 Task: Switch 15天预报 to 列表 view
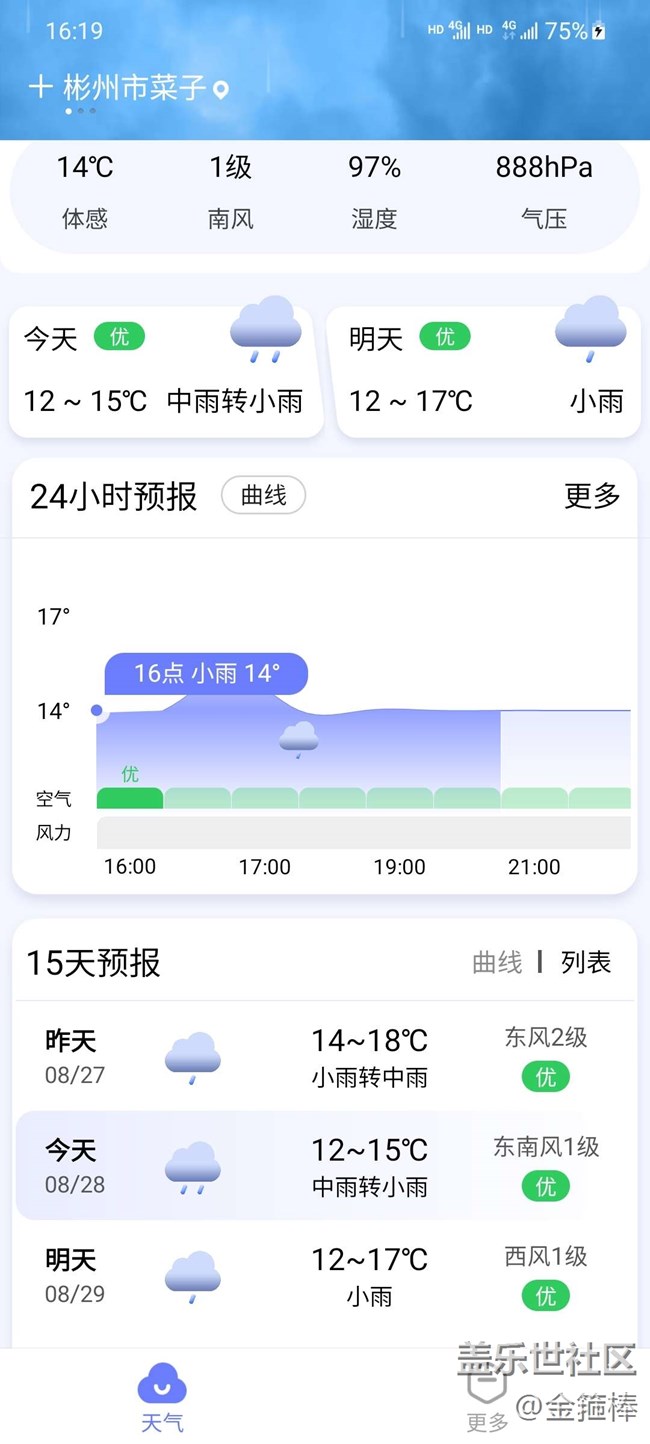click(x=585, y=962)
